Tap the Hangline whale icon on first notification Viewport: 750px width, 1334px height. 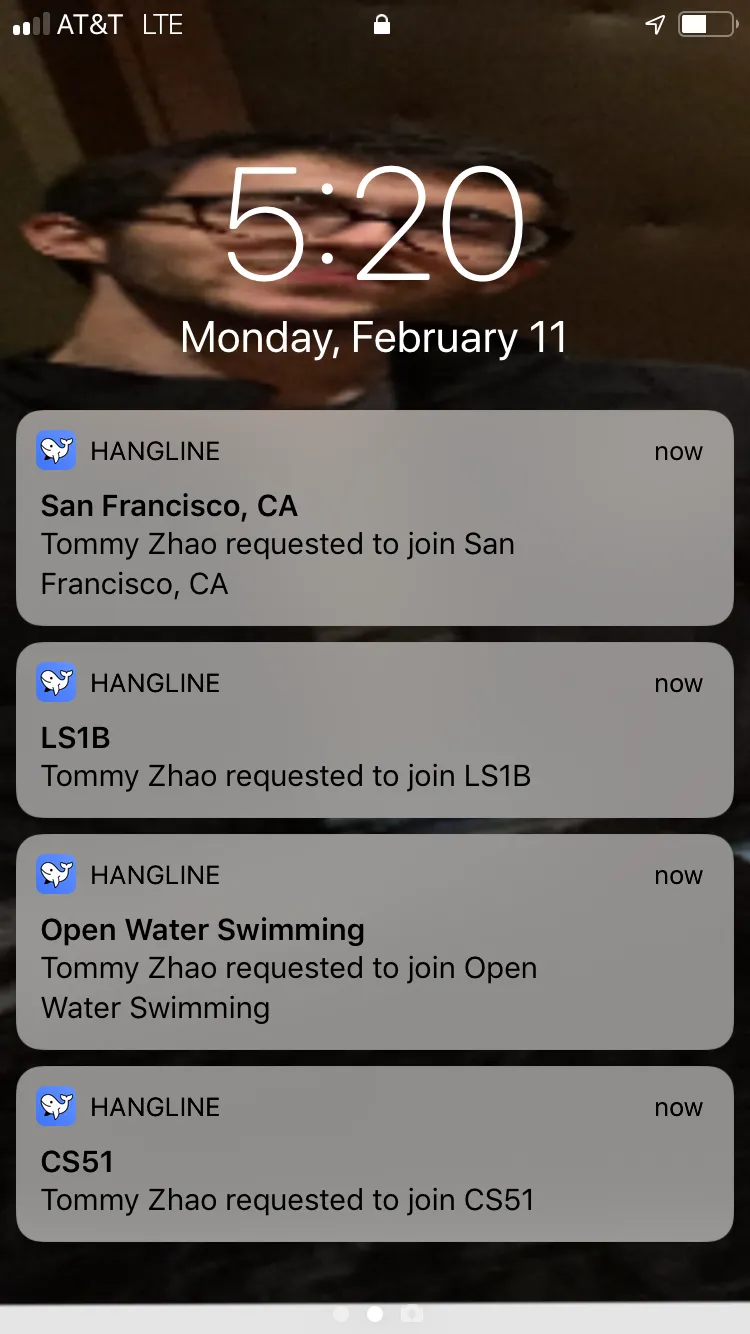click(x=56, y=450)
